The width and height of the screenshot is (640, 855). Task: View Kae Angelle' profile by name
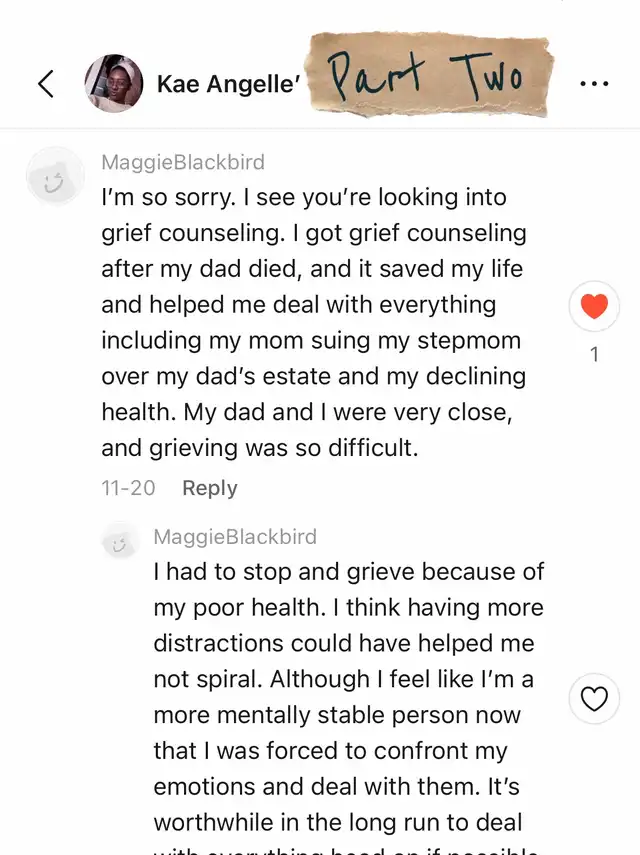[228, 85]
